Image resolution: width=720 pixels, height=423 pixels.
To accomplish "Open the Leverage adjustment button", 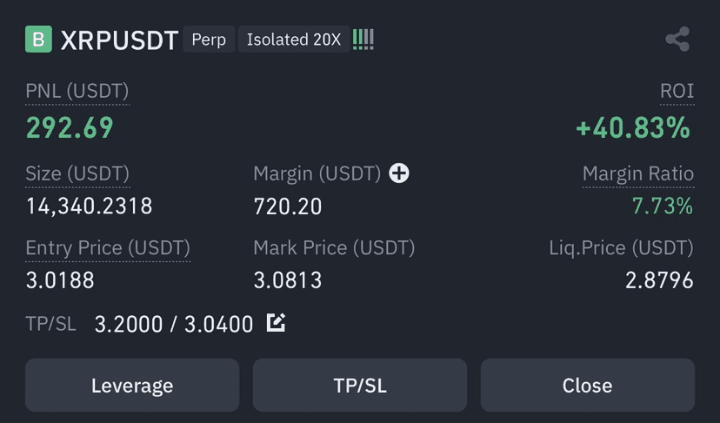I will point(132,385).
